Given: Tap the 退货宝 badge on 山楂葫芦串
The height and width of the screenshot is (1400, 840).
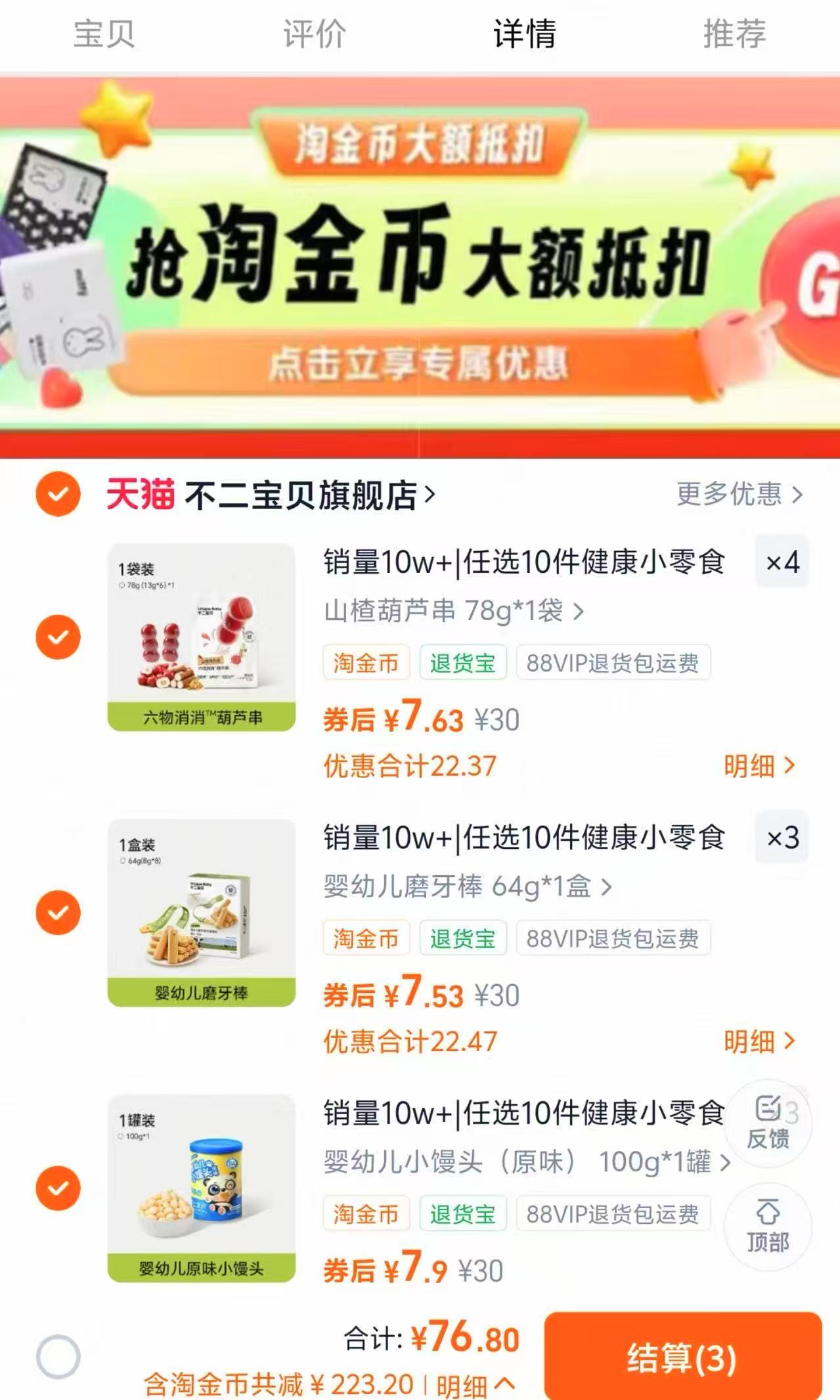Looking at the screenshot, I should (x=463, y=664).
